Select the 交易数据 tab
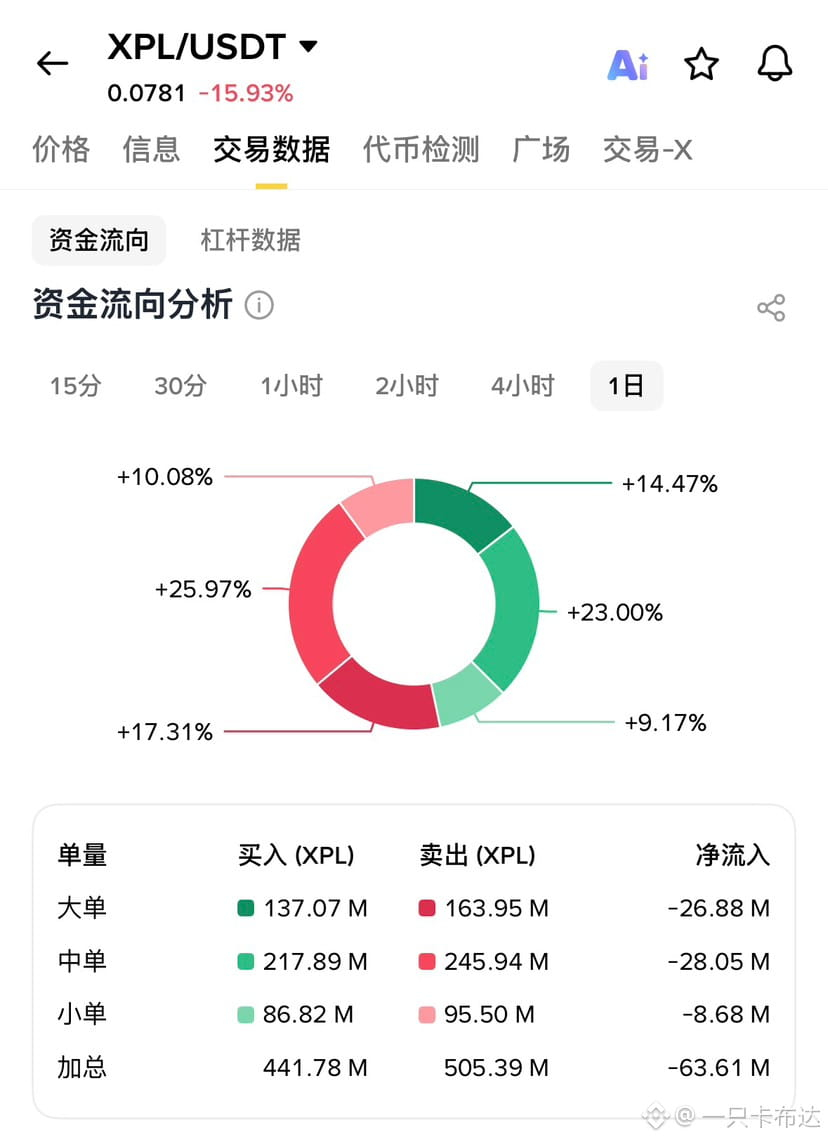The width and height of the screenshot is (828, 1142). (x=271, y=150)
